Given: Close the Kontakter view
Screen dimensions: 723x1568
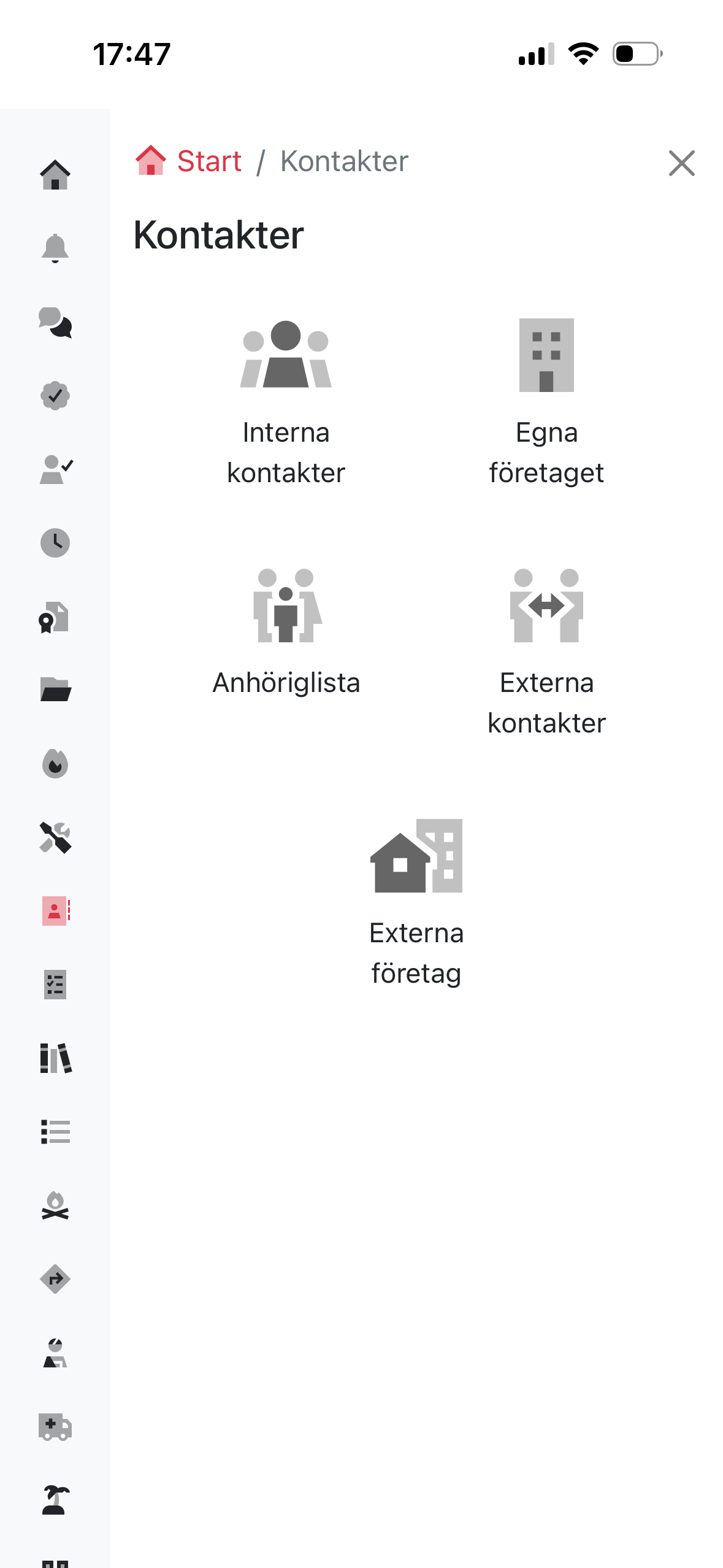Looking at the screenshot, I should (x=681, y=163).
